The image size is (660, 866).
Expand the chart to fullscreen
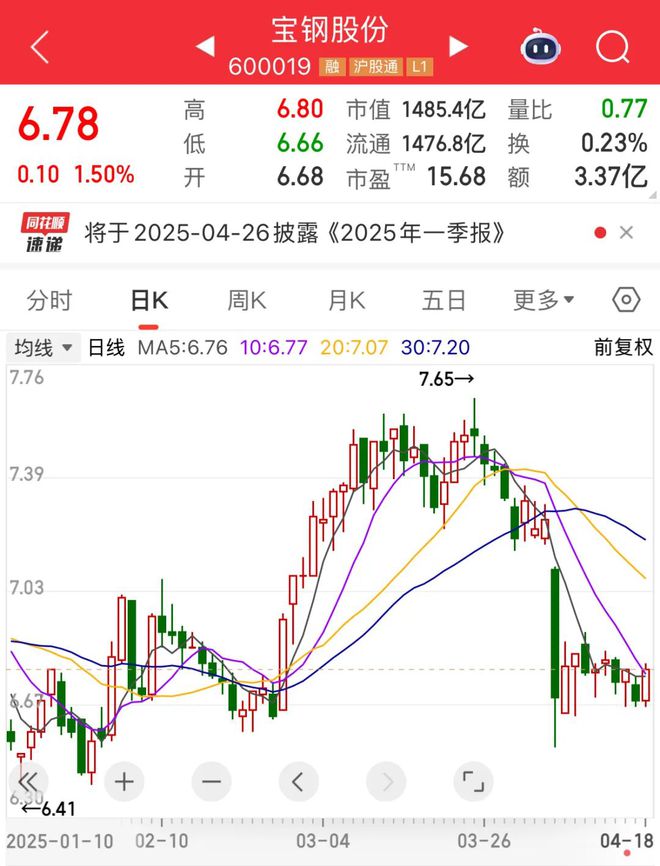coord(473,781)
